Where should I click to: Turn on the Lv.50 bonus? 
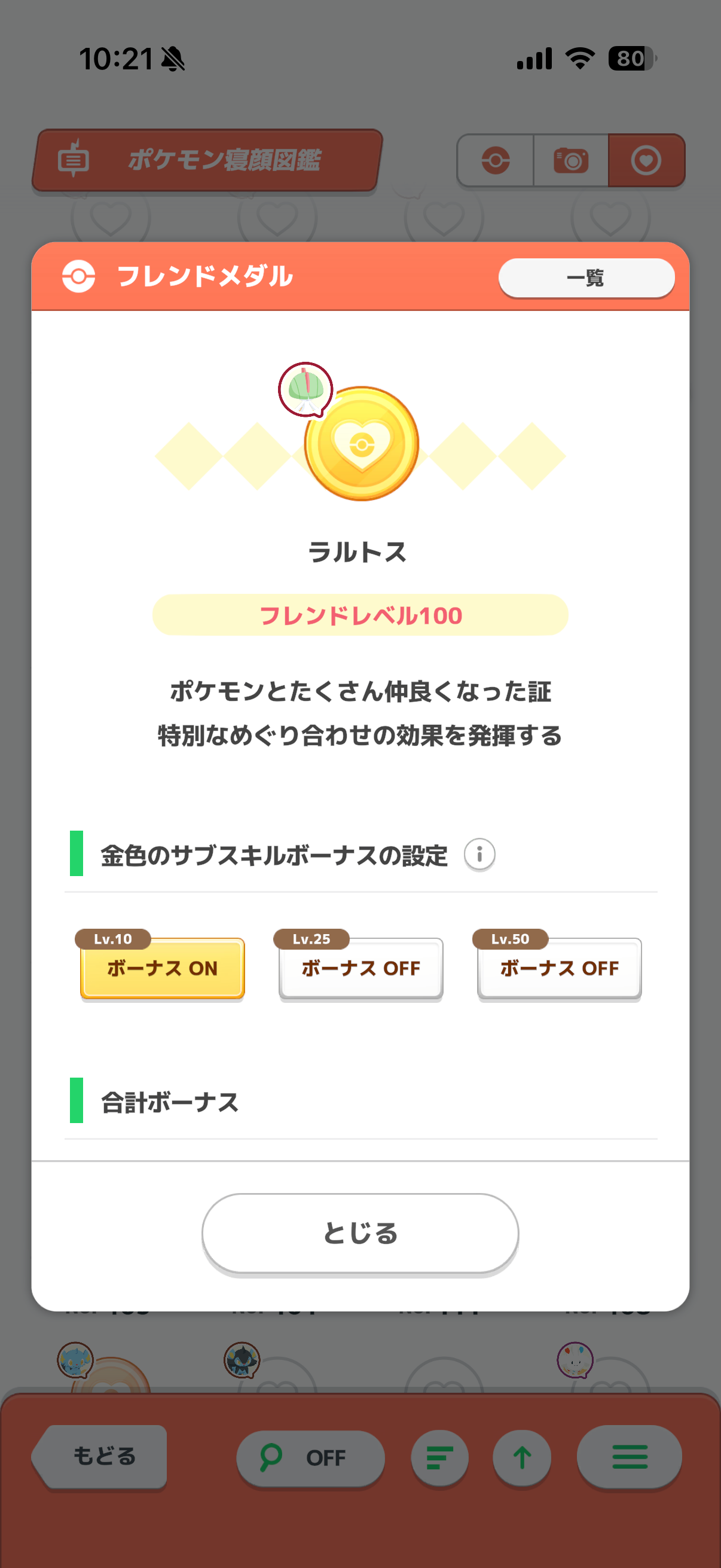[559, 968]
